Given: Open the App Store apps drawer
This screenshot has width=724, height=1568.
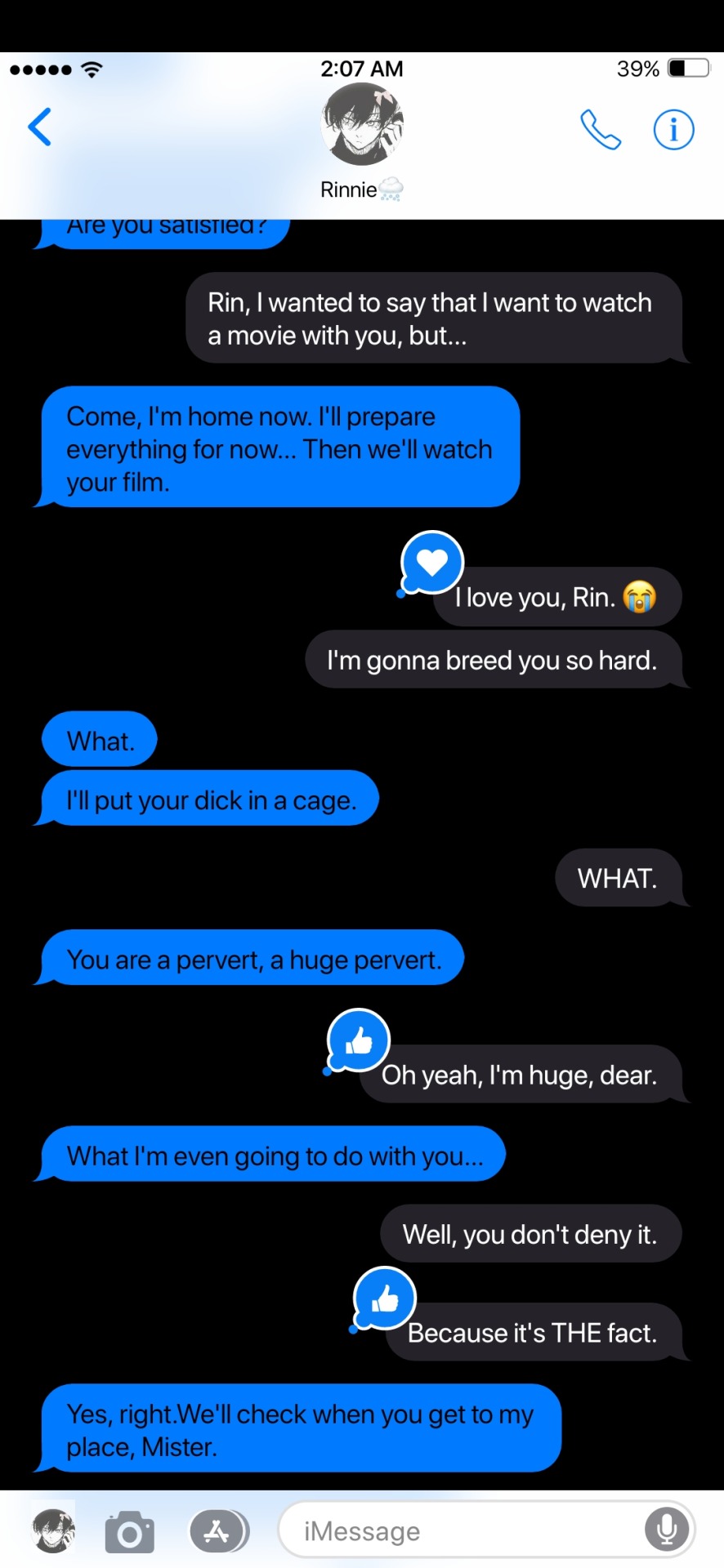Looking at the screenshot, I should [x=218, y=1531].
